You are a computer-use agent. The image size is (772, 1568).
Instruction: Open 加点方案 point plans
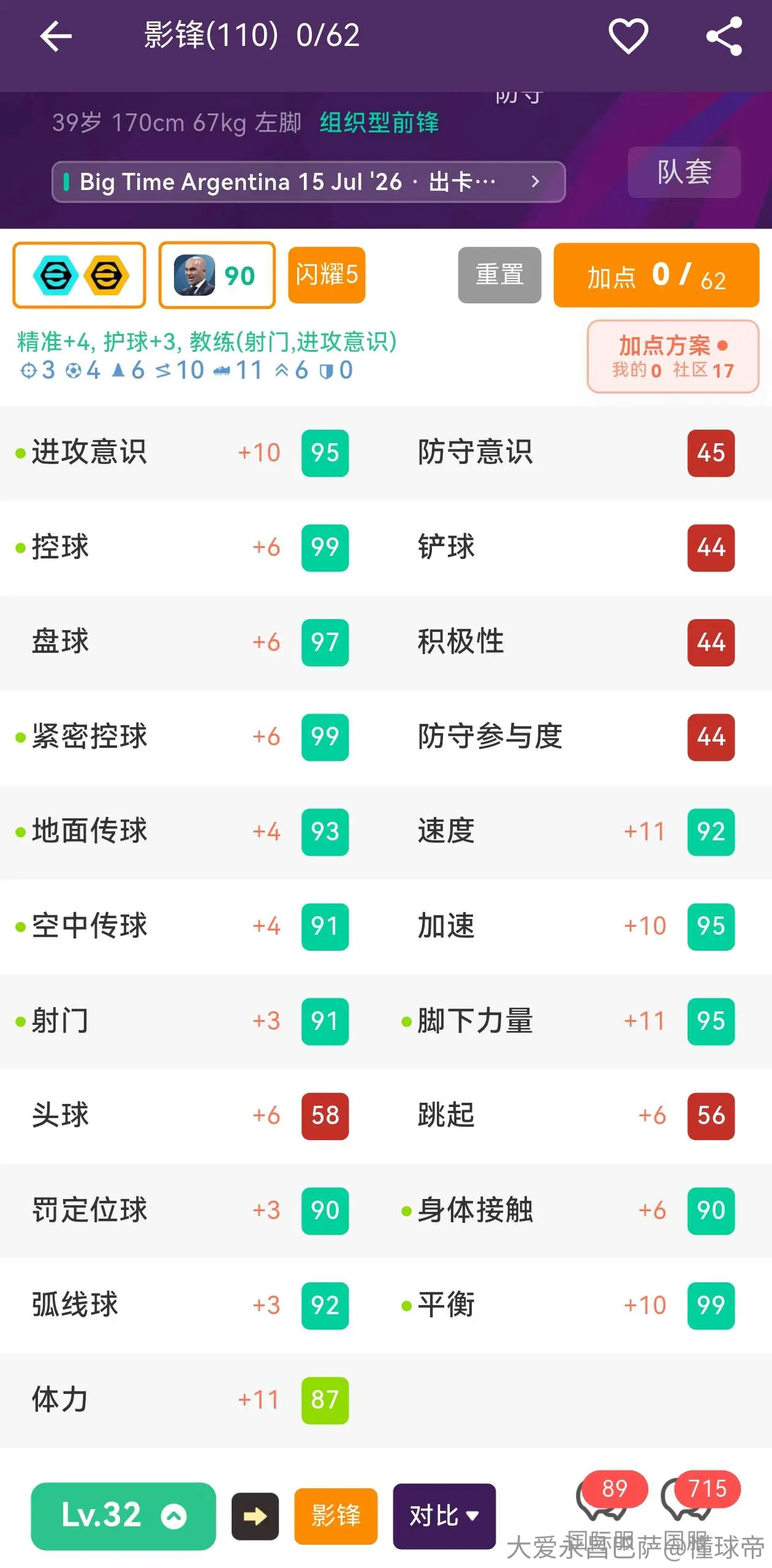[x=673, y=357]
